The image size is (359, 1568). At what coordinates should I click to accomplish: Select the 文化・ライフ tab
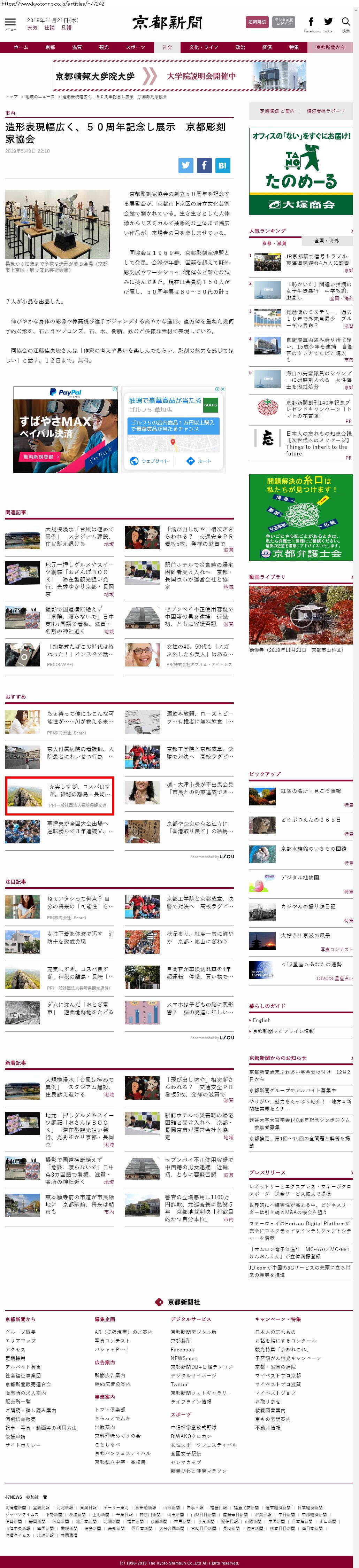point(203,47)
